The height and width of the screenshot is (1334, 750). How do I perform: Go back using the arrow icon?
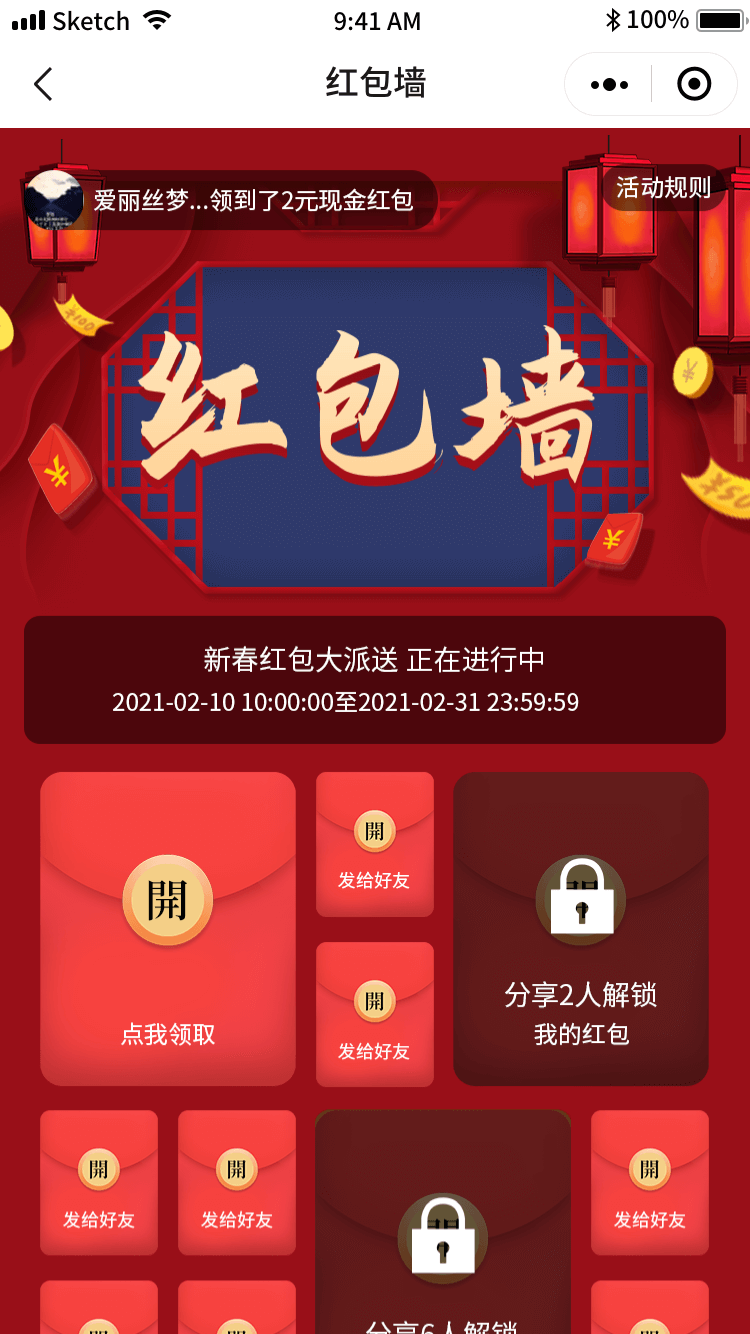click(43, 84)
